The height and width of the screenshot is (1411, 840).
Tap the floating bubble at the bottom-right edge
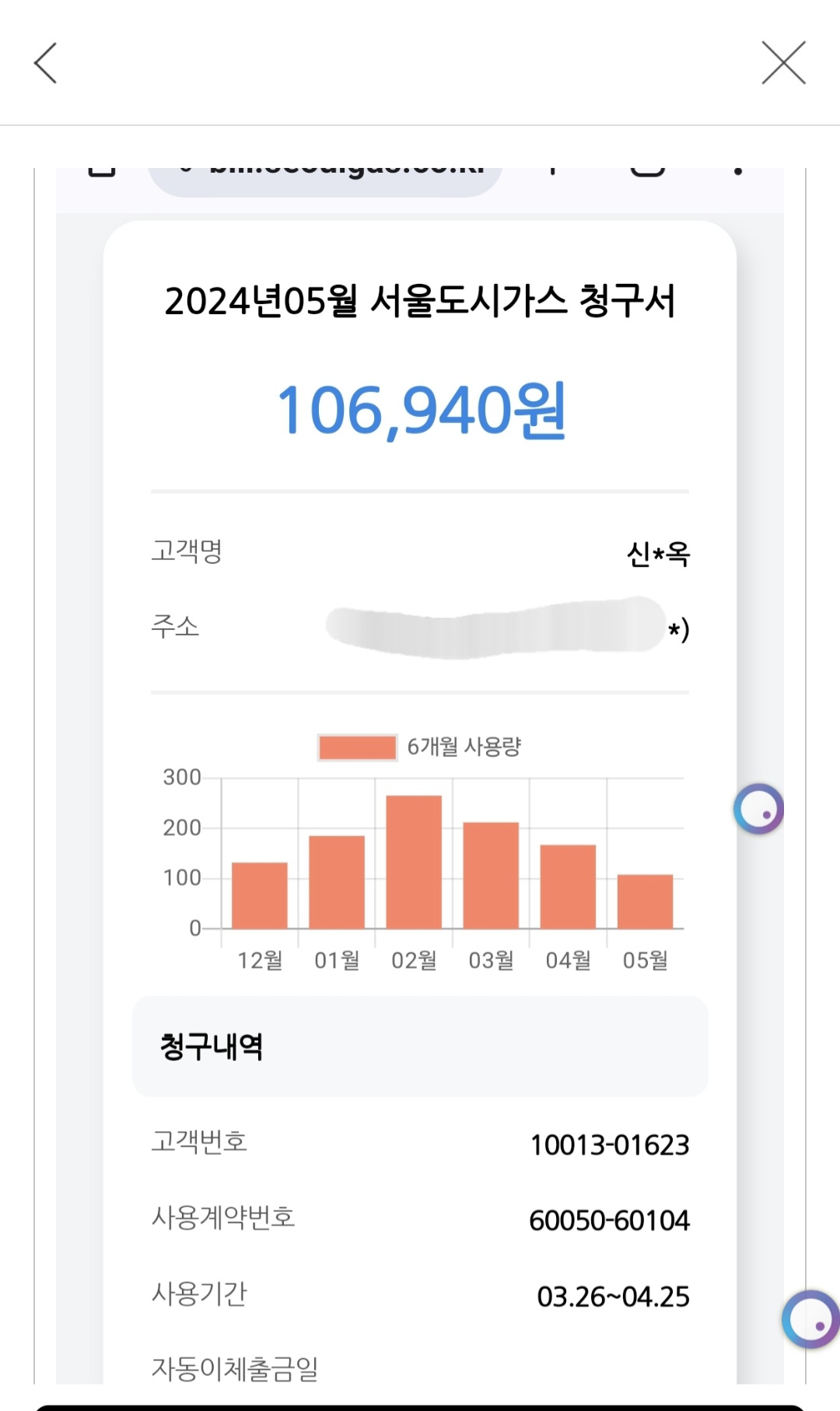810,1319
